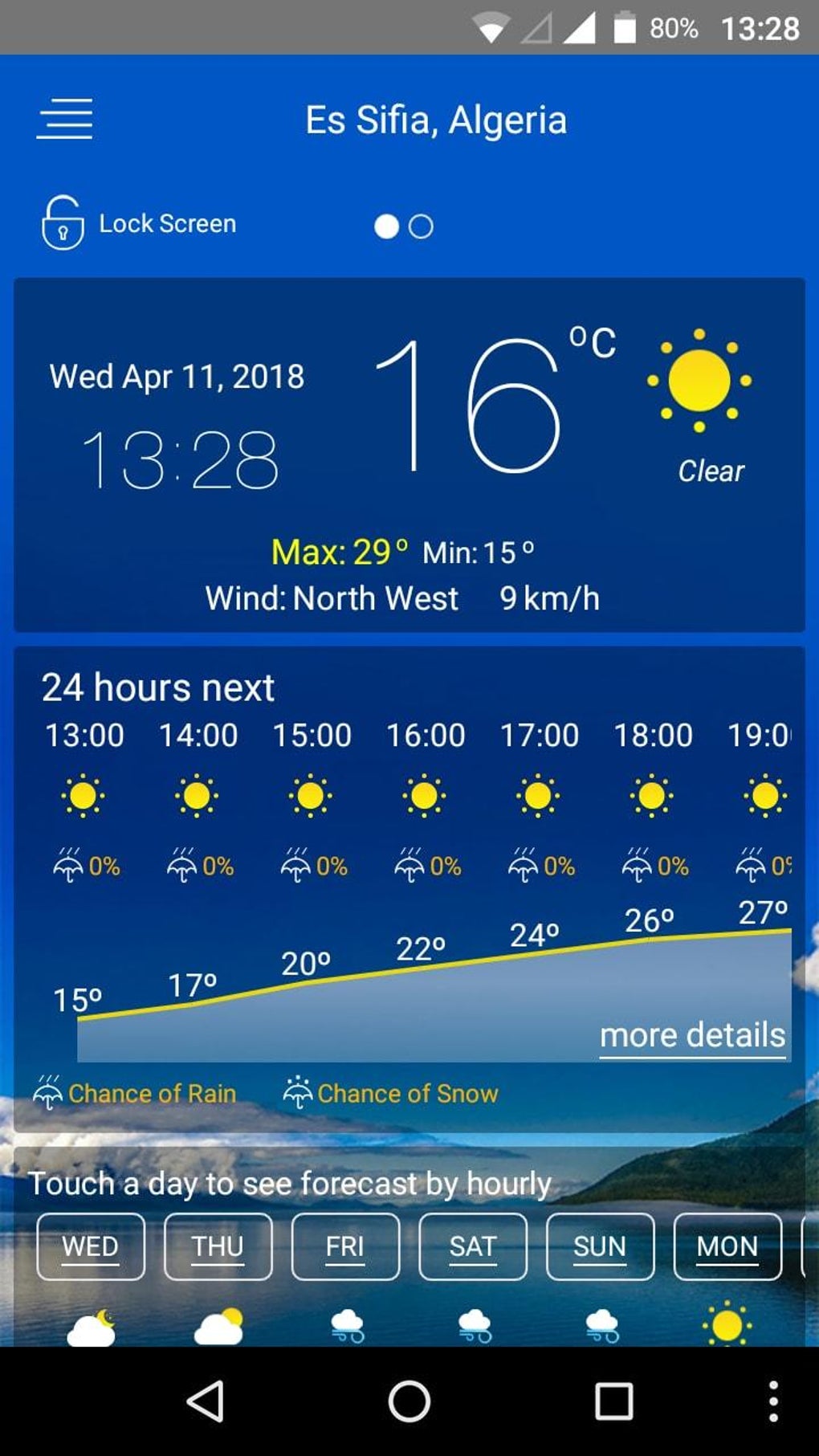Tap the WED day button
819x1456 pixels.
(x=90, y=1246)
